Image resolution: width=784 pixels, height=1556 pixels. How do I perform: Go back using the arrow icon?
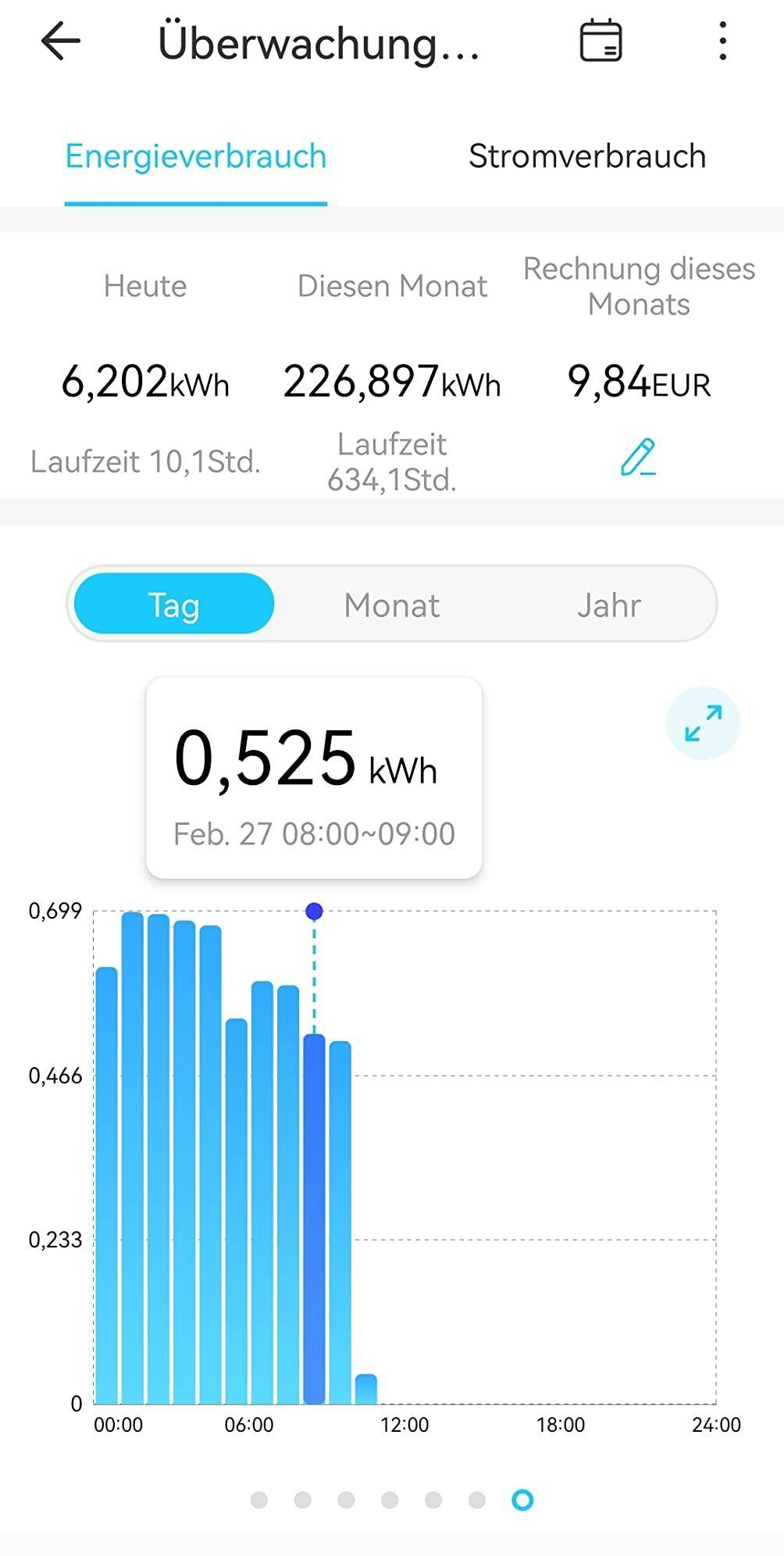coord(61,41)
